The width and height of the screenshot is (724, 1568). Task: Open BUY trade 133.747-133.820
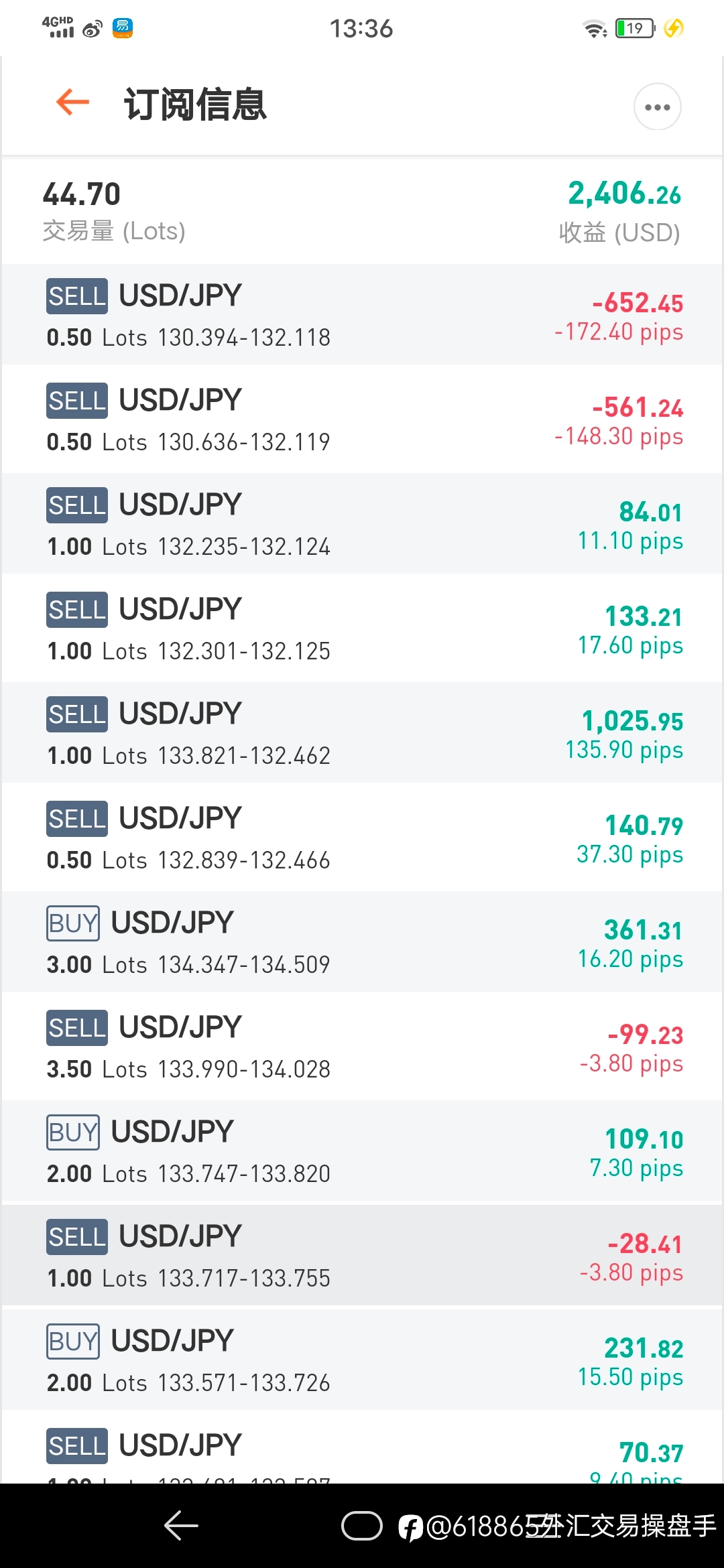(x=362, y=1151)
